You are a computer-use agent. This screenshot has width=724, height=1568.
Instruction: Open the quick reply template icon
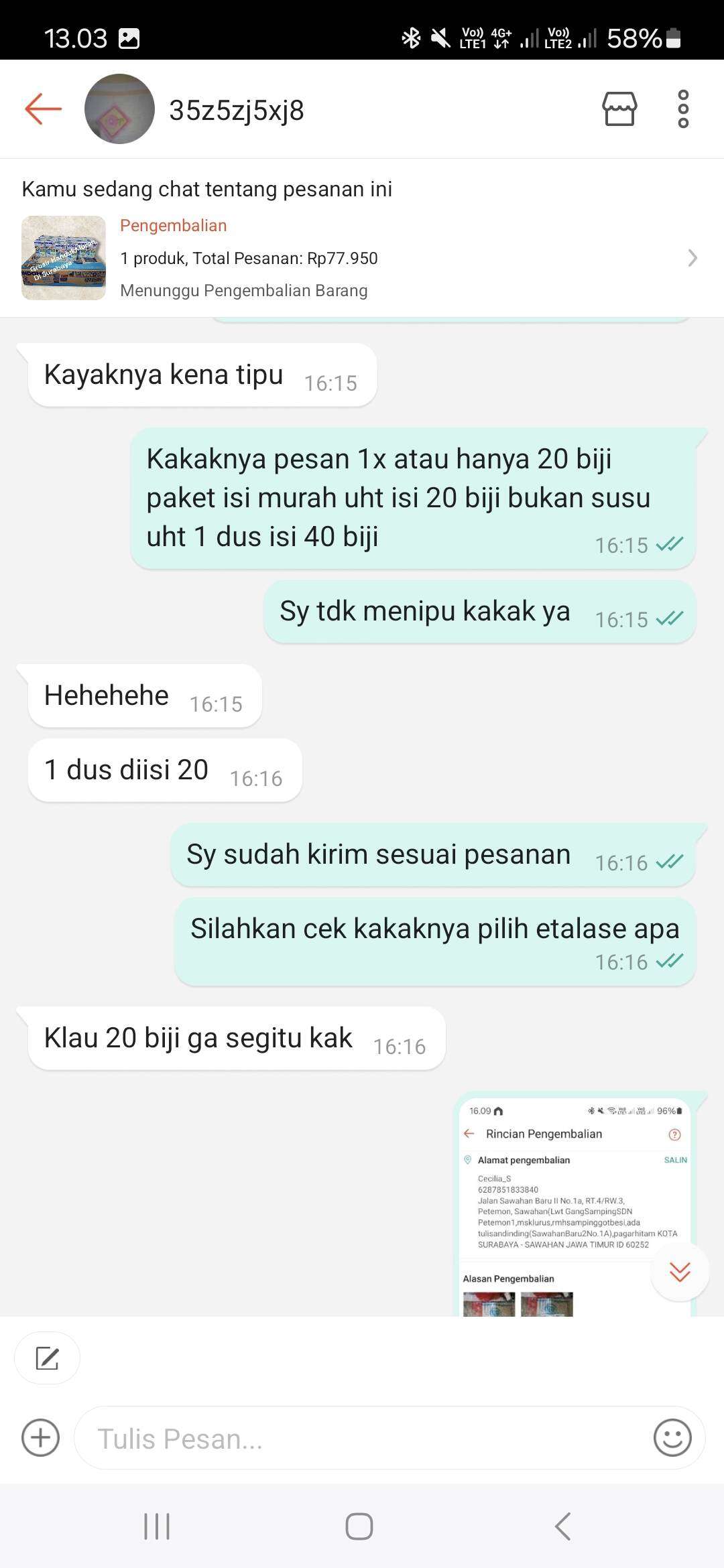pos(47,1358)
